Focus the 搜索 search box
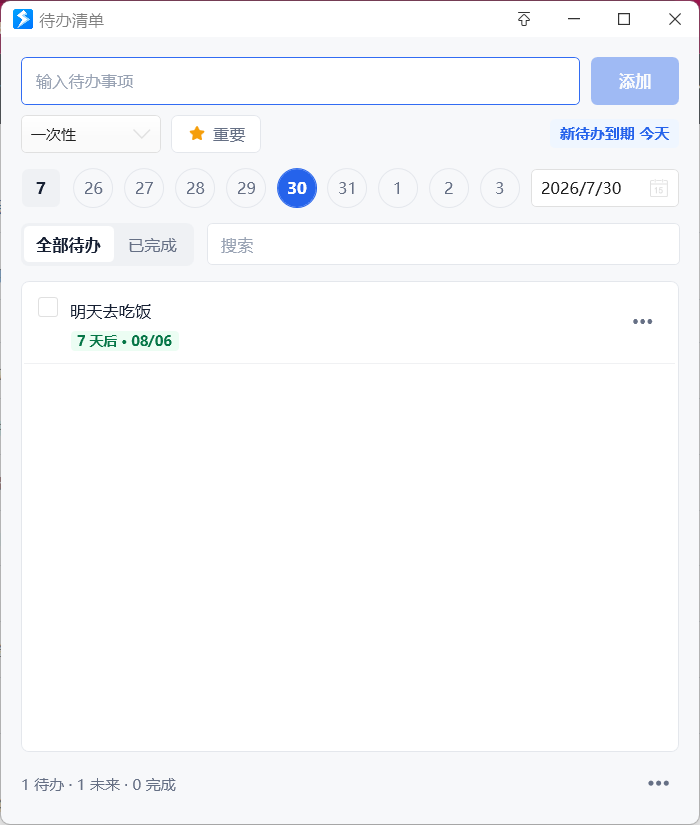Viewport: 700px width, 825px height. tap(443, 245)
